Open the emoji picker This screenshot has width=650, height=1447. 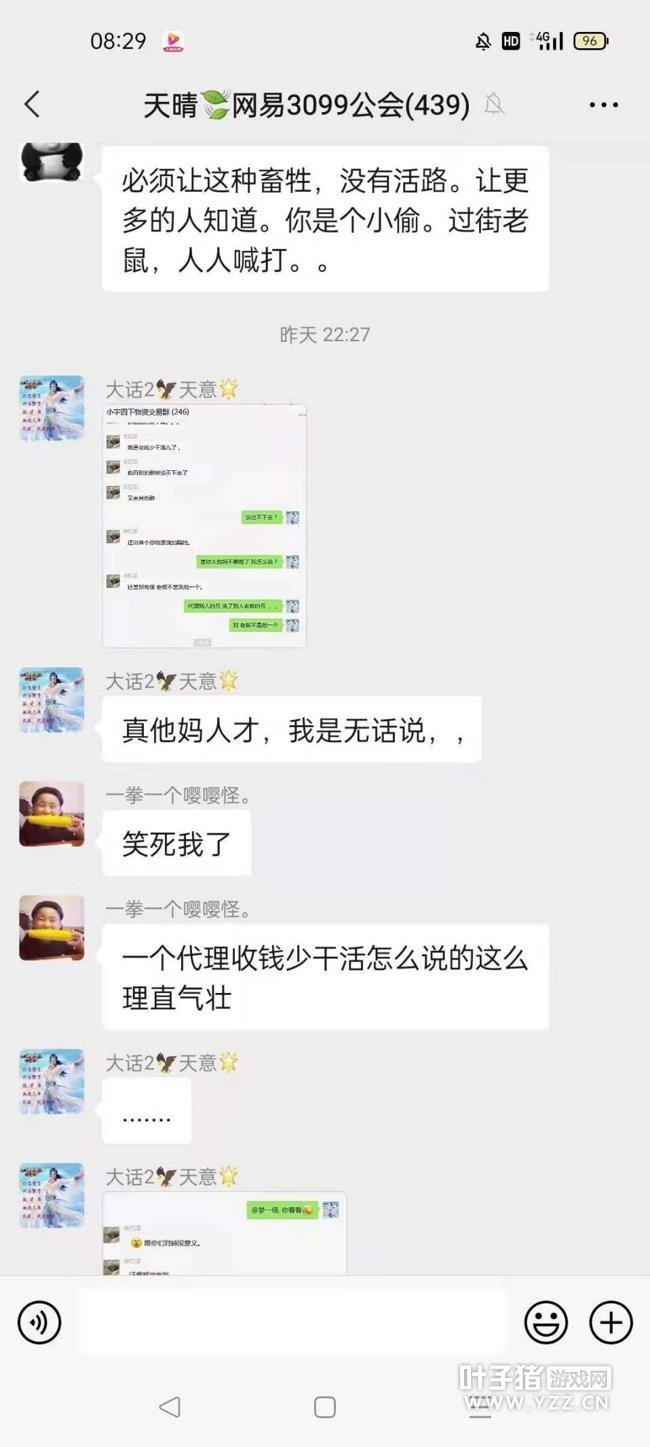click(x=546, y=1322)
